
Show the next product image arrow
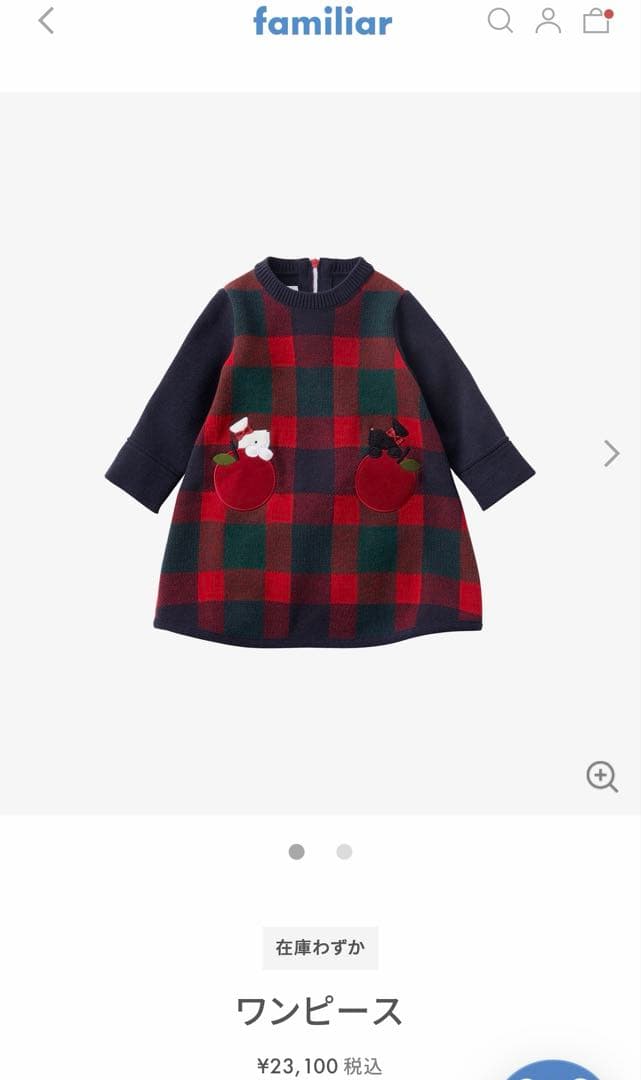(611, 453)
